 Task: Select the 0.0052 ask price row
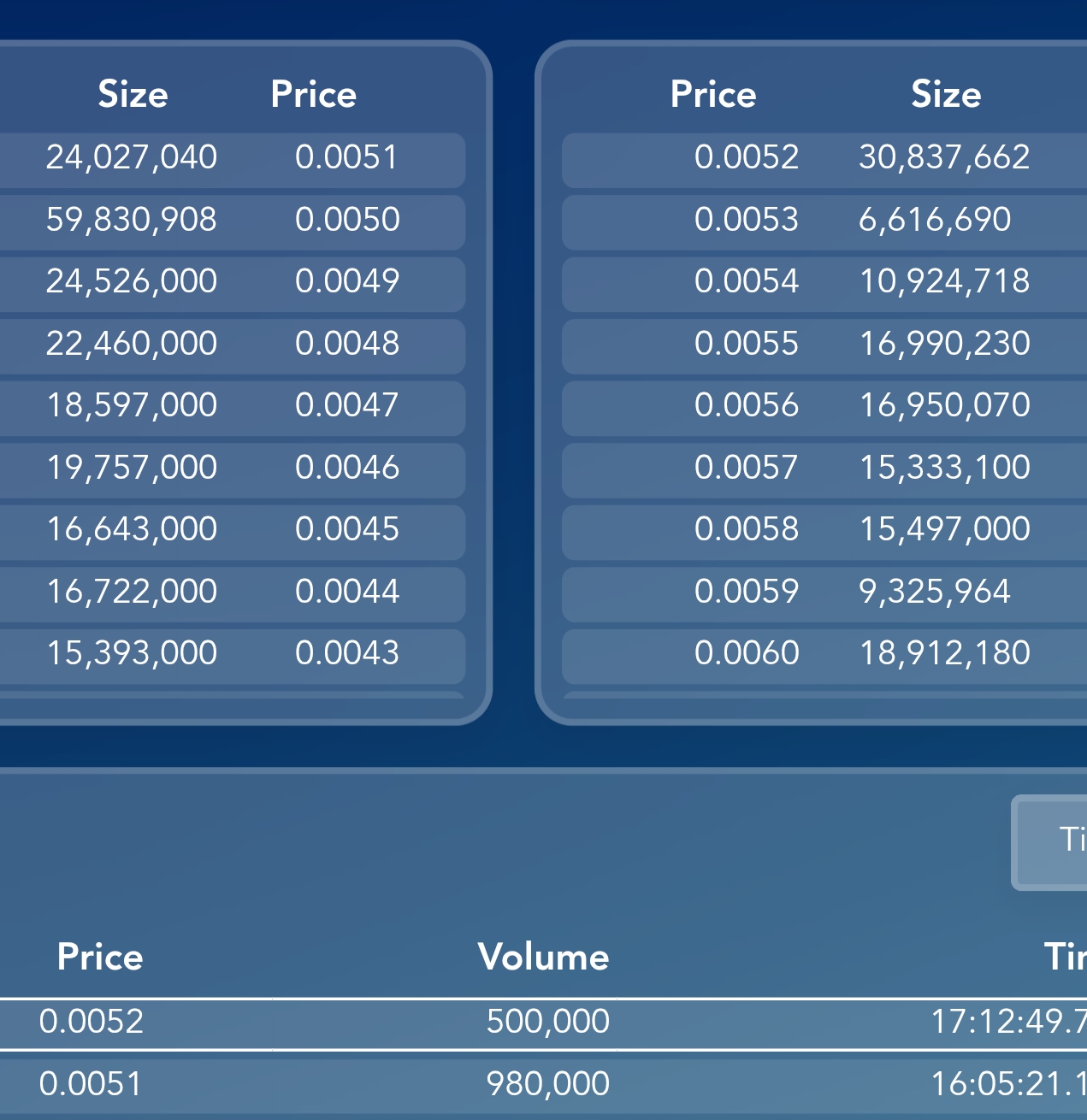coord(821,159)
